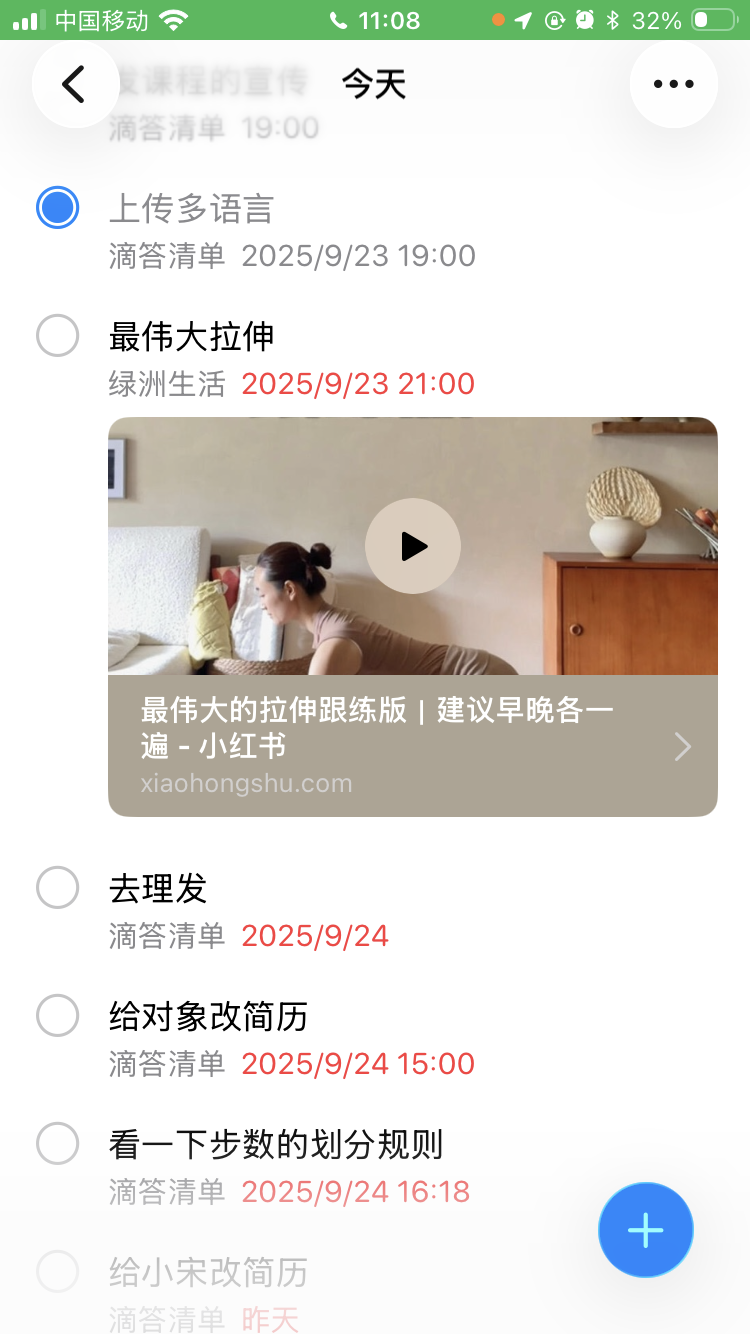This screenshot has width=750, height=1334.
Task: Uncheck the 上传多语言 task circle
Action: (x=57, y=208)
